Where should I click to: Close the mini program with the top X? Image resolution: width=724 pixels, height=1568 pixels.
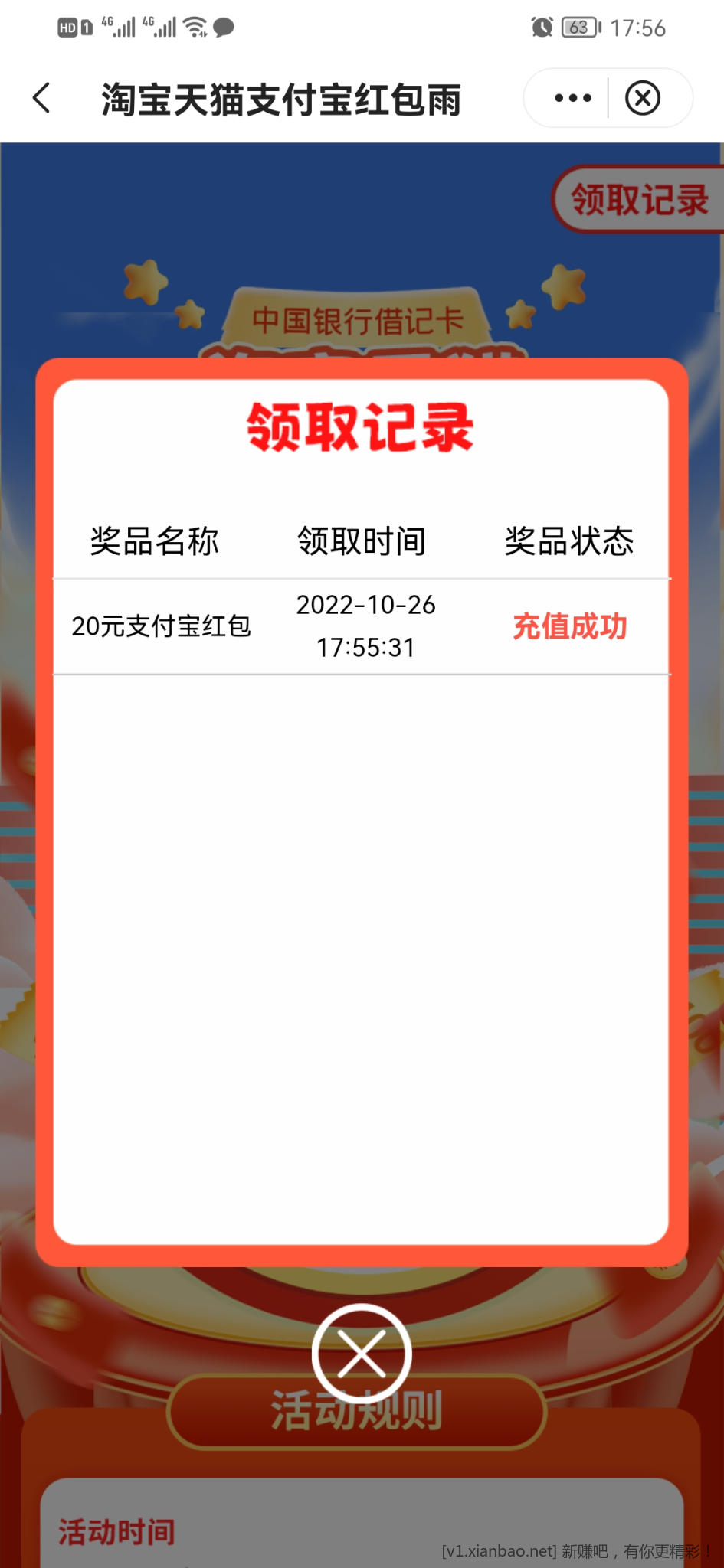pos(642,98)
